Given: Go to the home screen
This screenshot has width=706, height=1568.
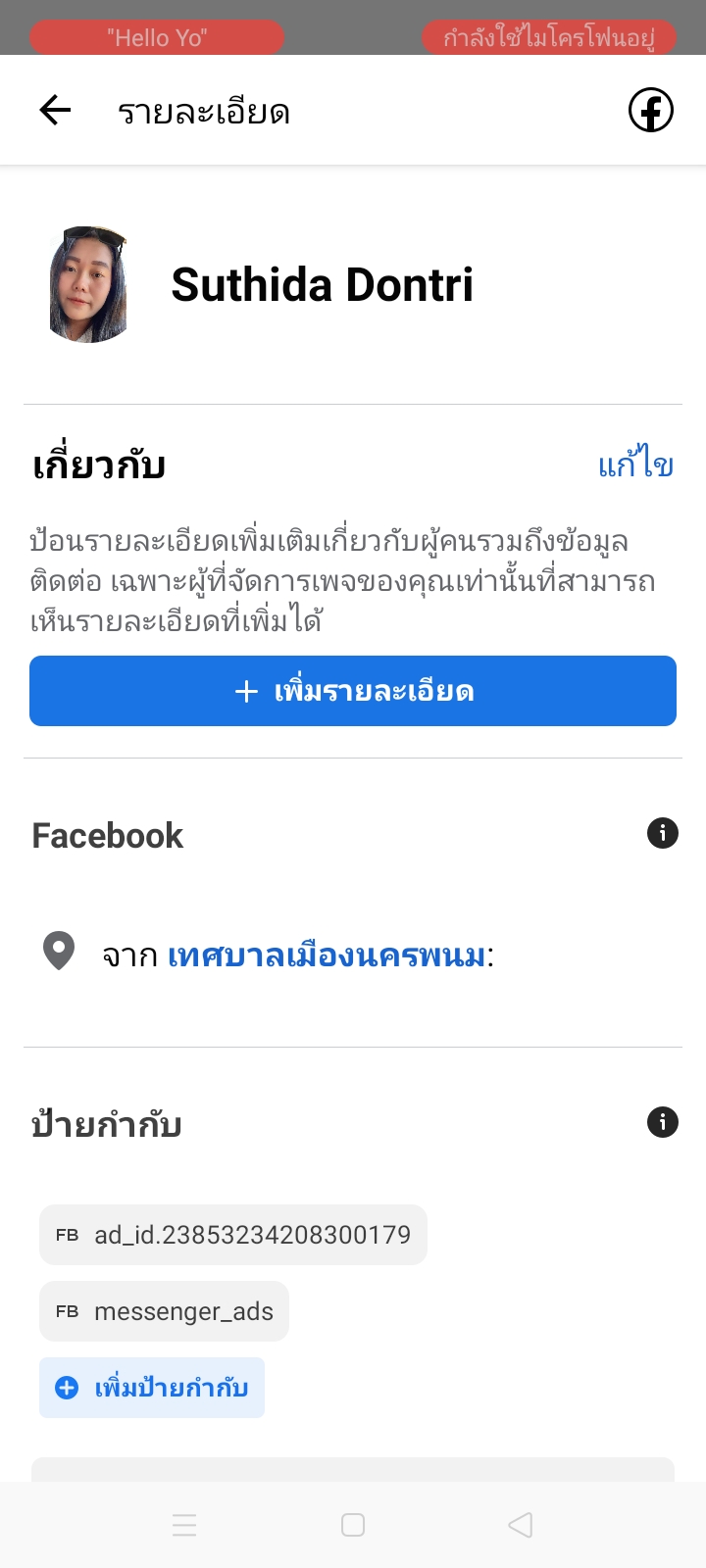Looking at the screenshot, I should pos(353,1525).
